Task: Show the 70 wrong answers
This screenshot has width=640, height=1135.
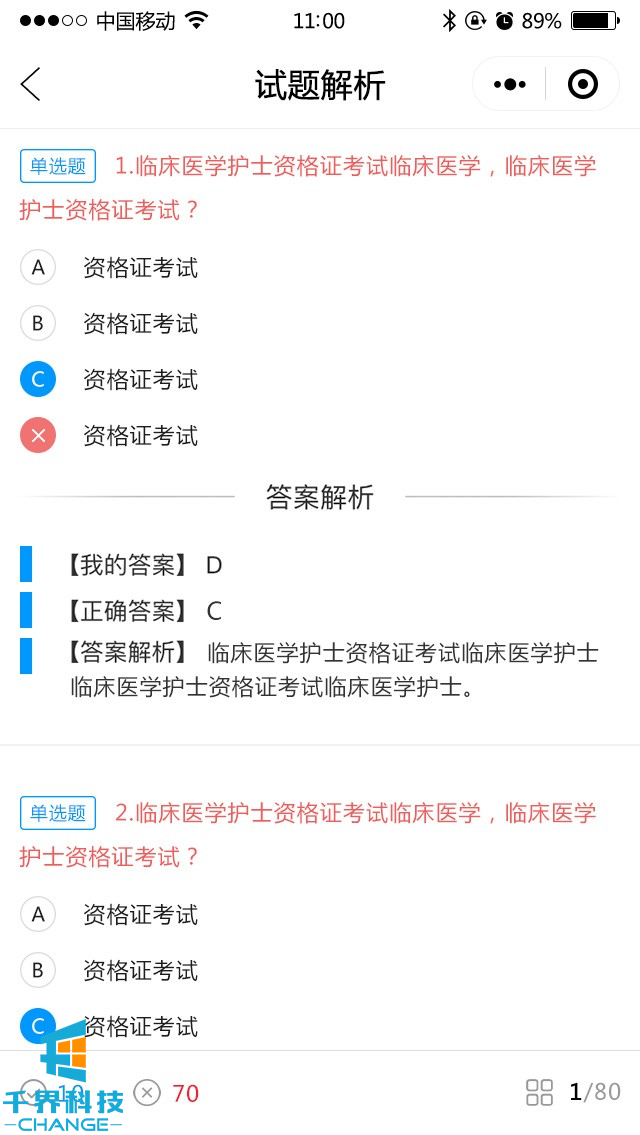Action: [168, 1093]
